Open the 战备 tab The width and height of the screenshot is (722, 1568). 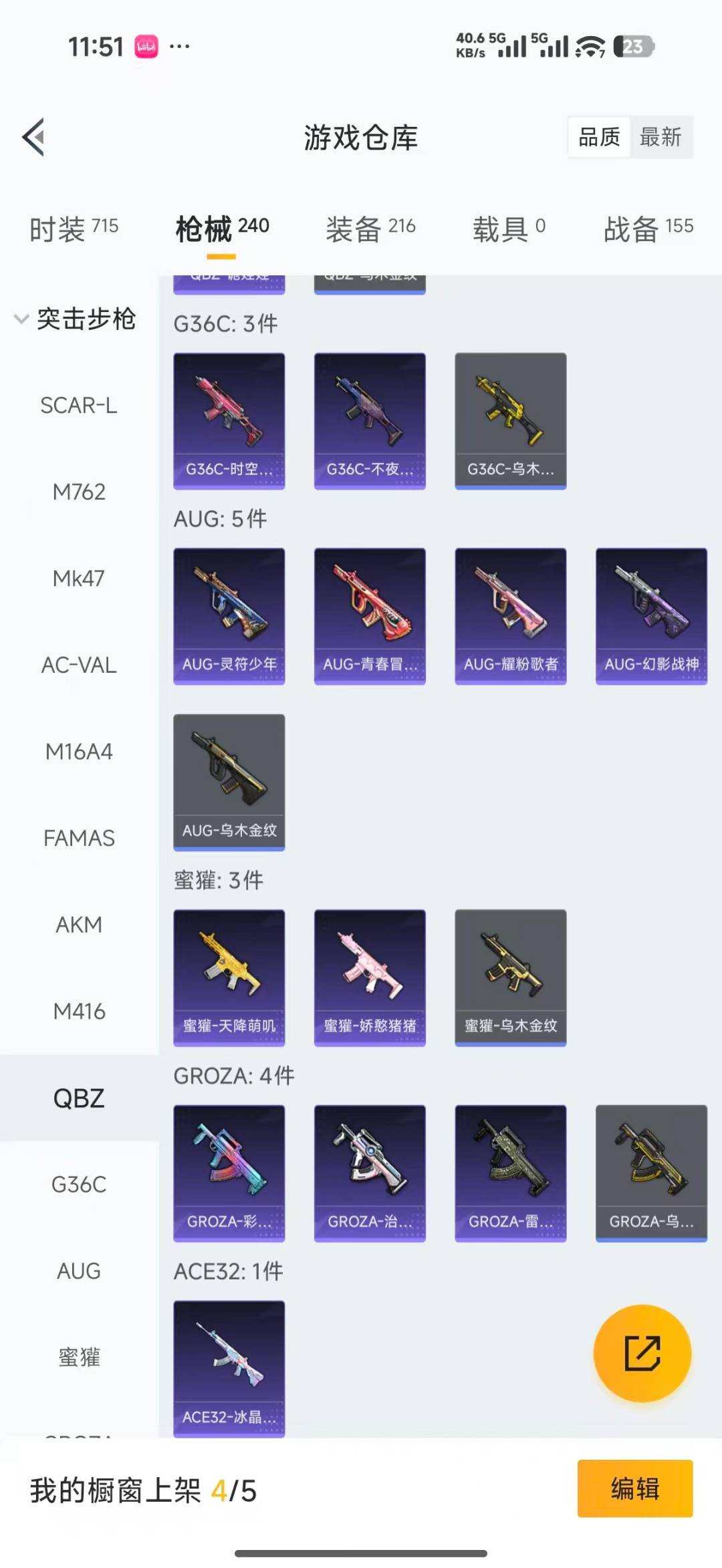[x=648, y=228]
